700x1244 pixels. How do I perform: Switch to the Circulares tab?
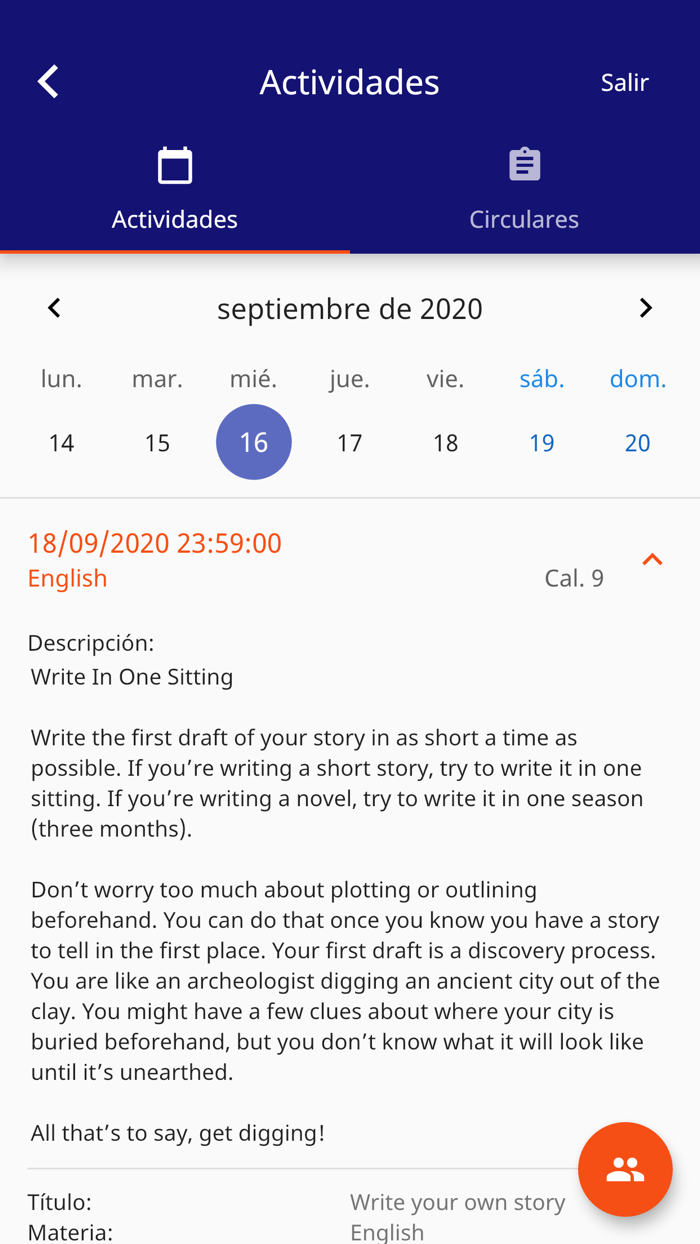pyautogui.click(x=524, y=190)
